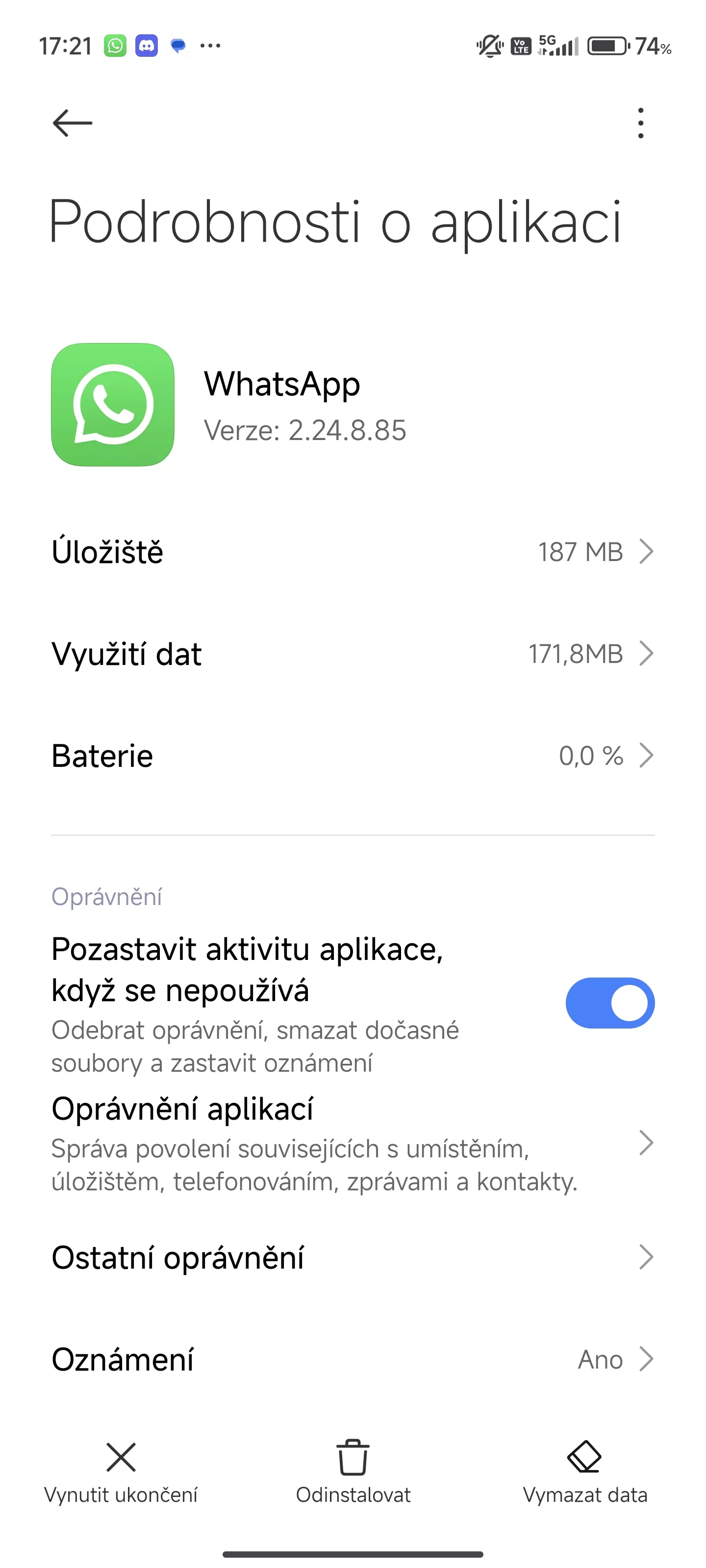
Task: Tap Vynutit ukončení to force stop
Action: pos(121,1473)
